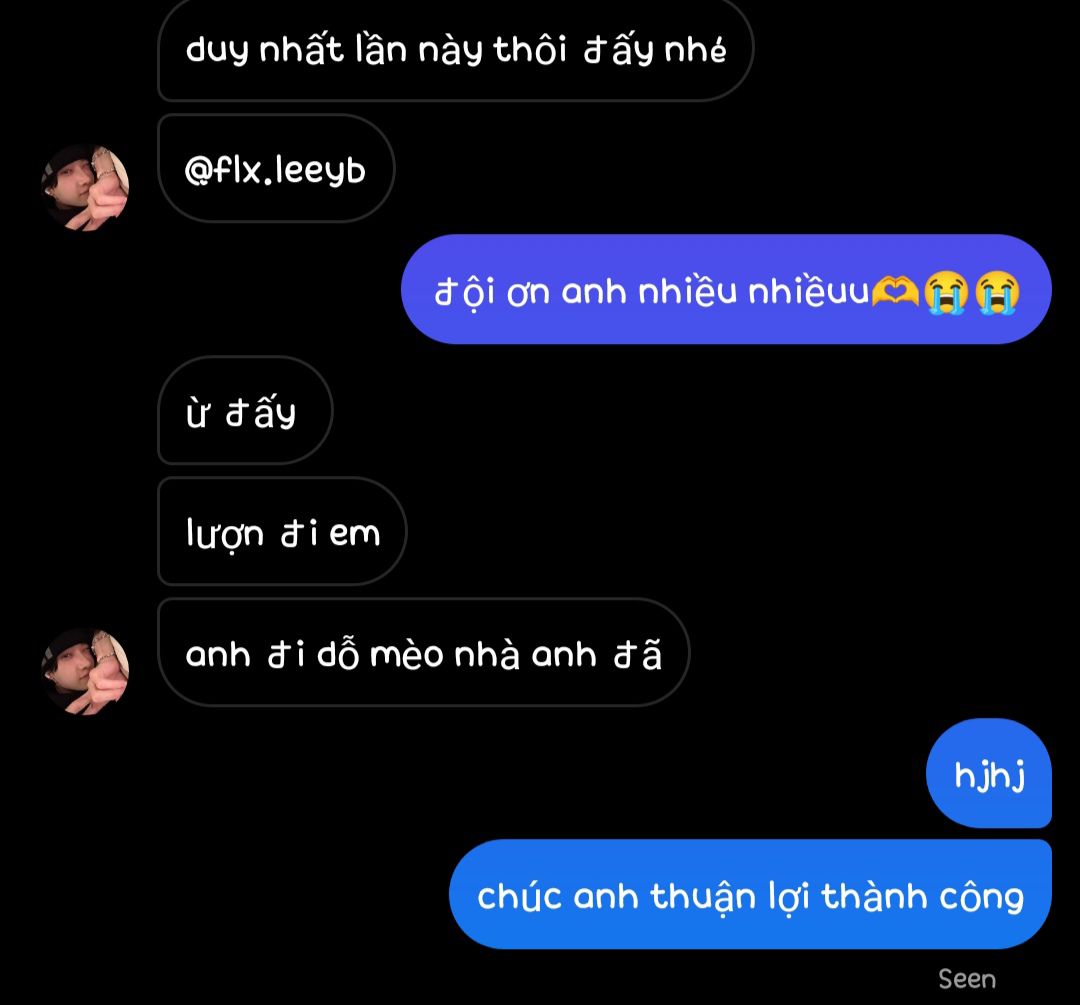Open sender's avatar beside @flx.leeyb message

tap(85, 187)
